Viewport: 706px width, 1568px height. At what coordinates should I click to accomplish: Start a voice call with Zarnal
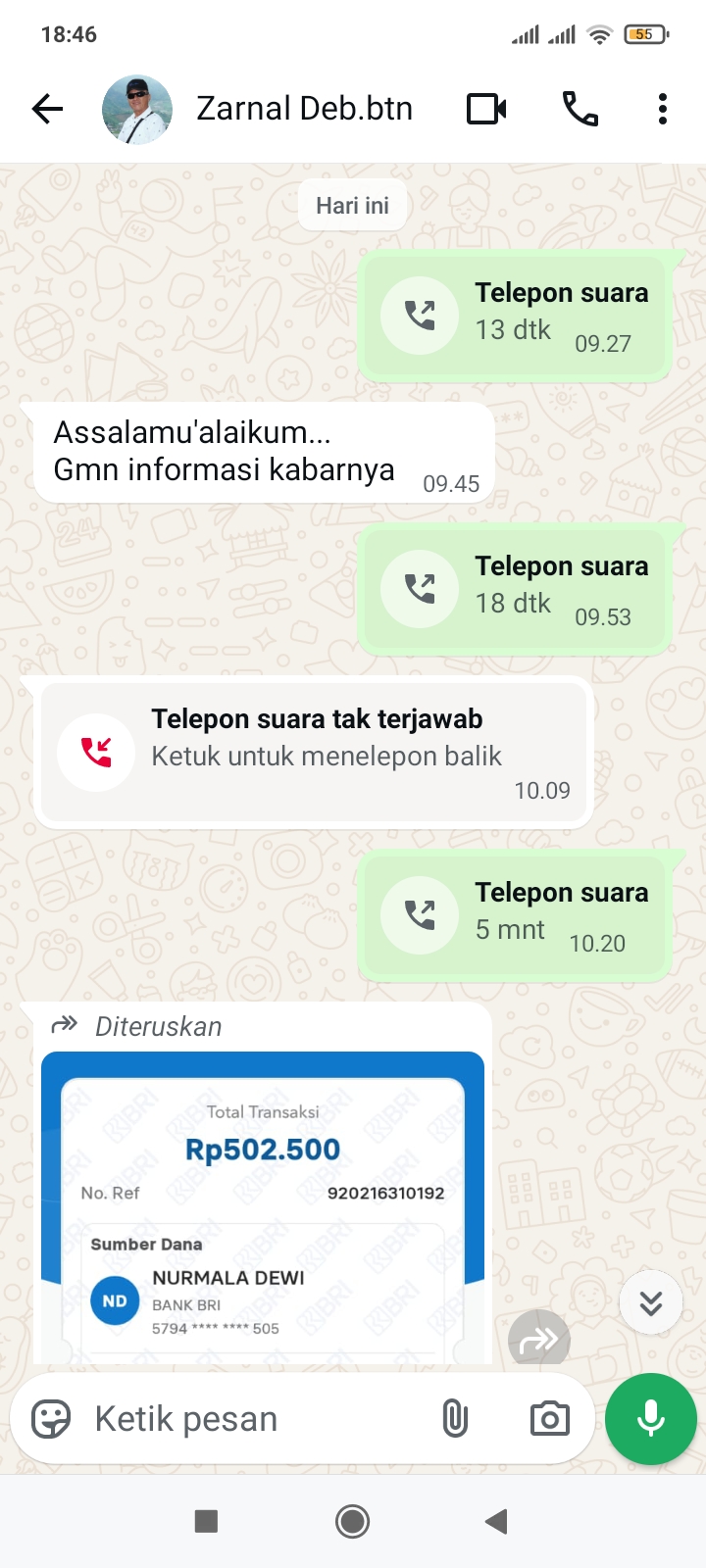[580, 109]
